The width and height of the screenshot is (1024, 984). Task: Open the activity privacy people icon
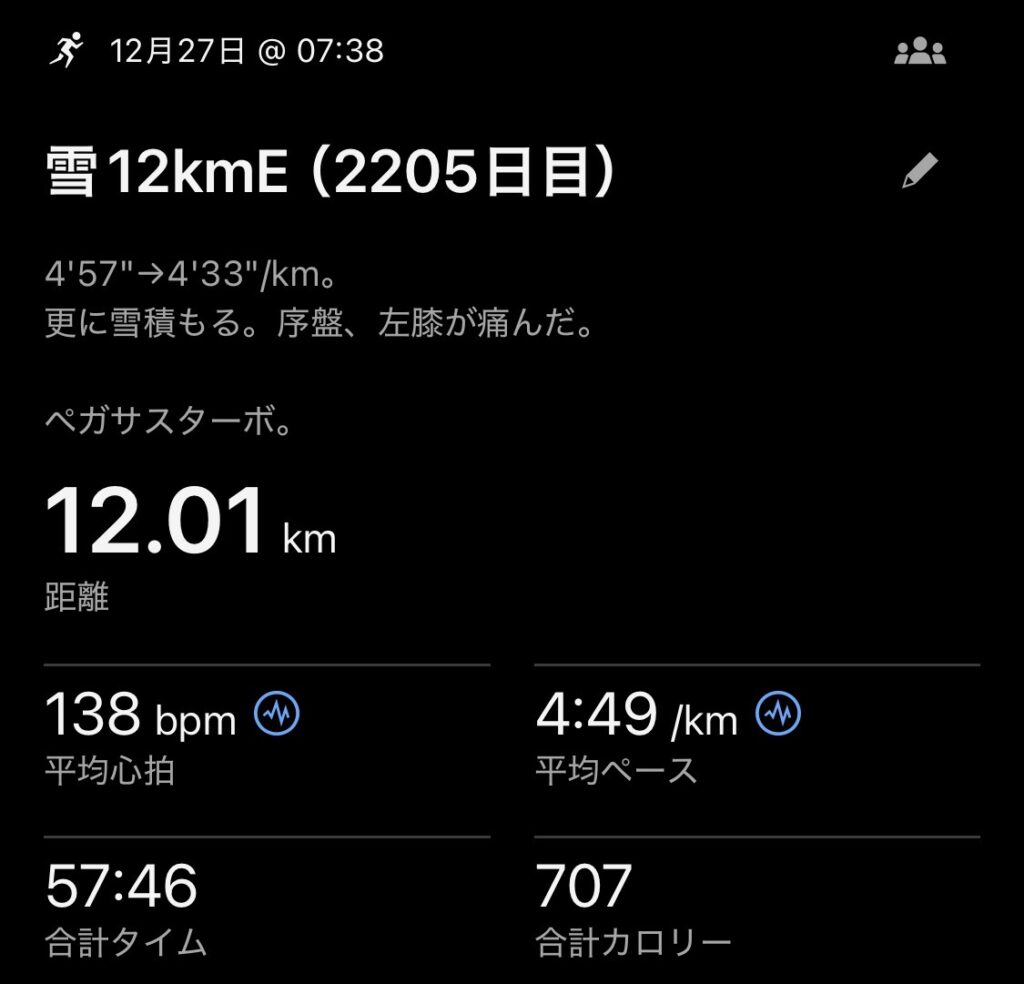(x=919, y=52)
